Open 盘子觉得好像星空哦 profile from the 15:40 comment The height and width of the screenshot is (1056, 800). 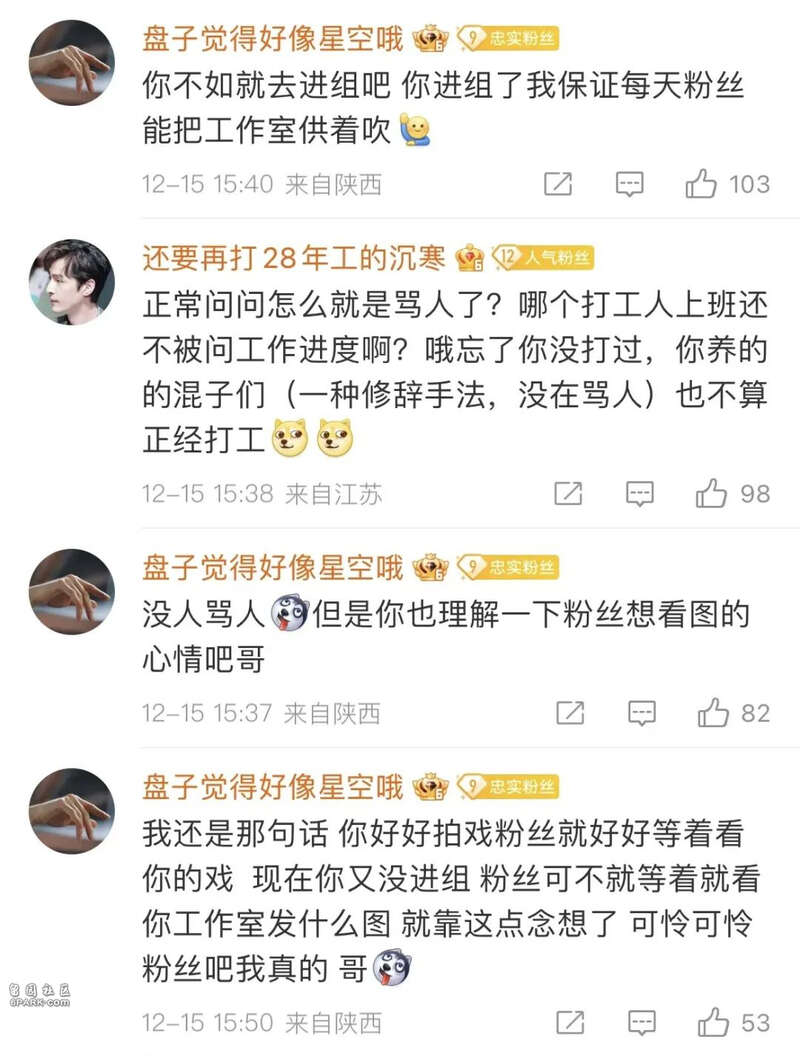pos(273,39)
